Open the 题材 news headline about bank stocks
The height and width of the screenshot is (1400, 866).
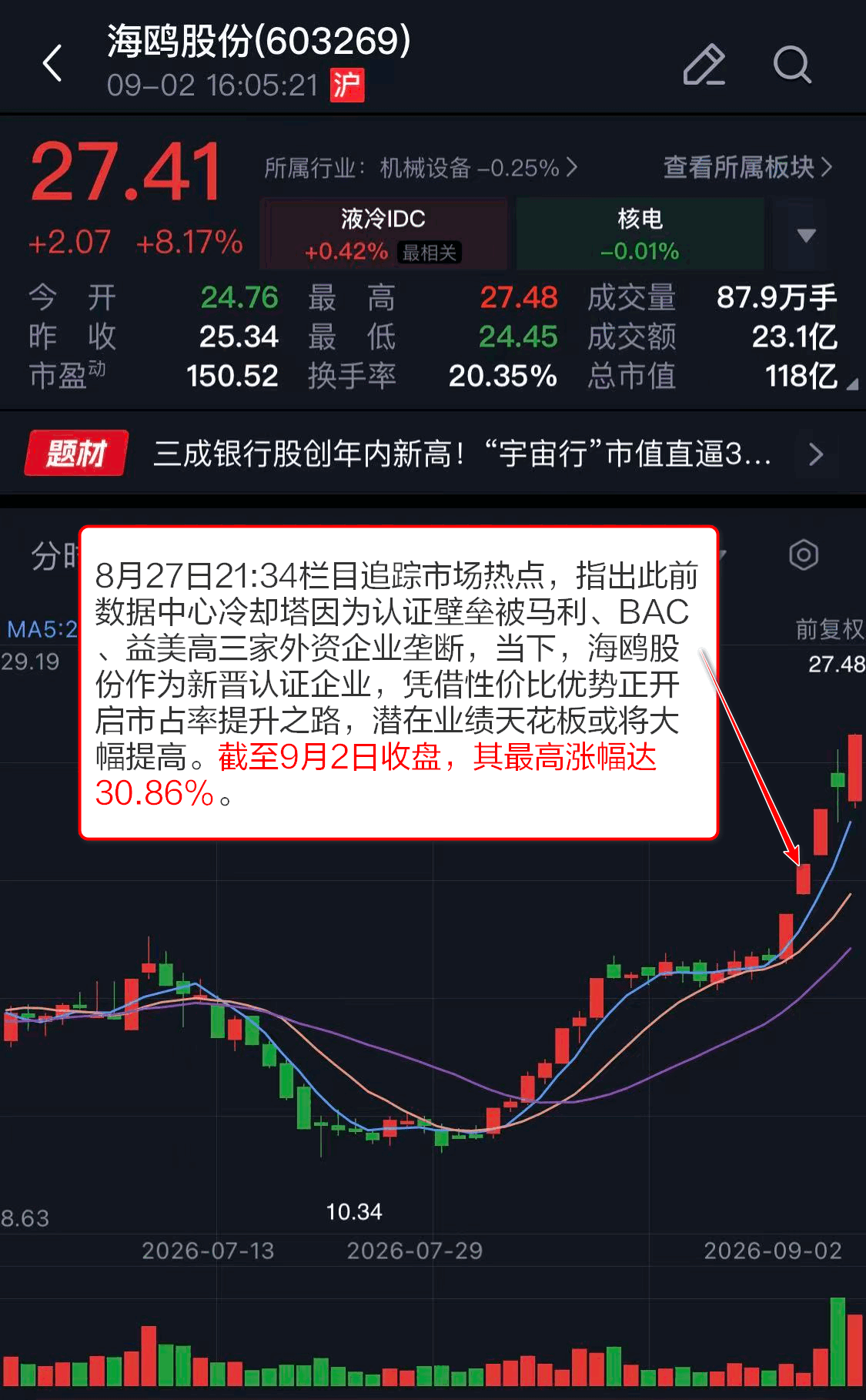coord(433,454)
